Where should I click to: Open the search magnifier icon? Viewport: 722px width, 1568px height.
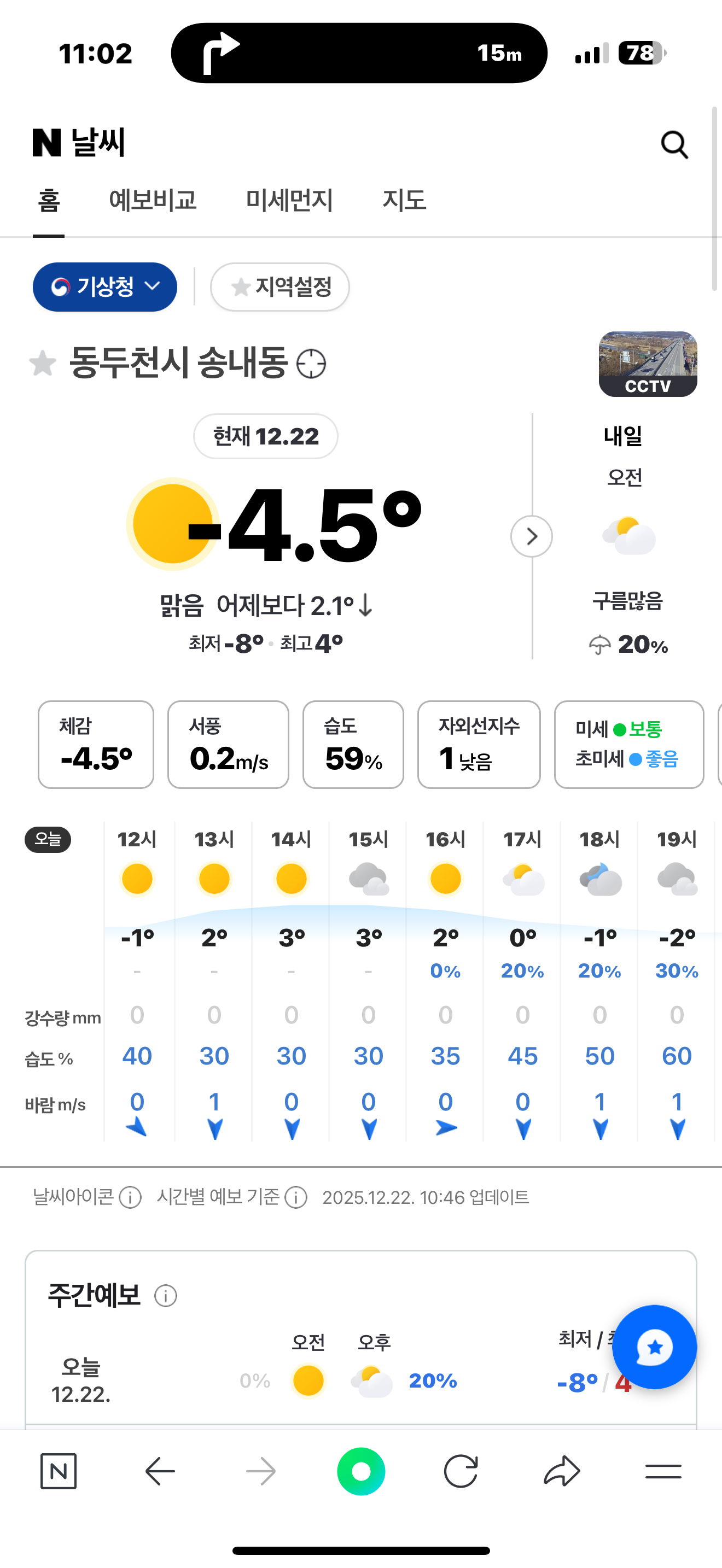674,145
